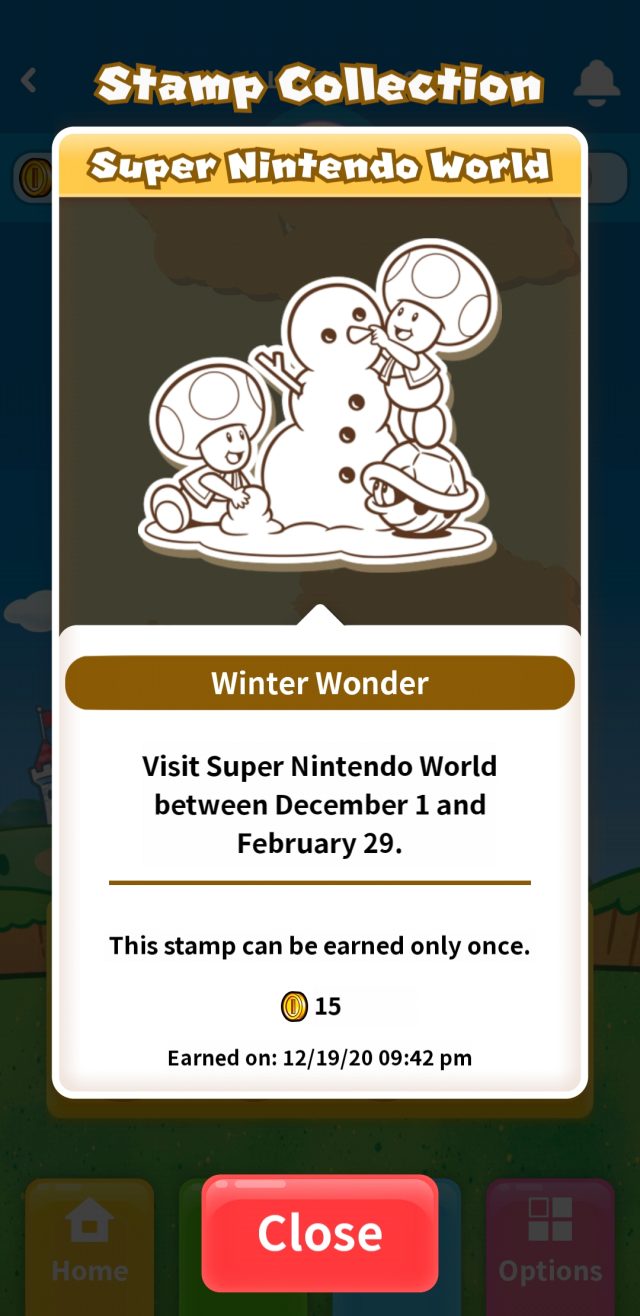
Task: Open the notifications bell
Action: click(x=597, y=82)
